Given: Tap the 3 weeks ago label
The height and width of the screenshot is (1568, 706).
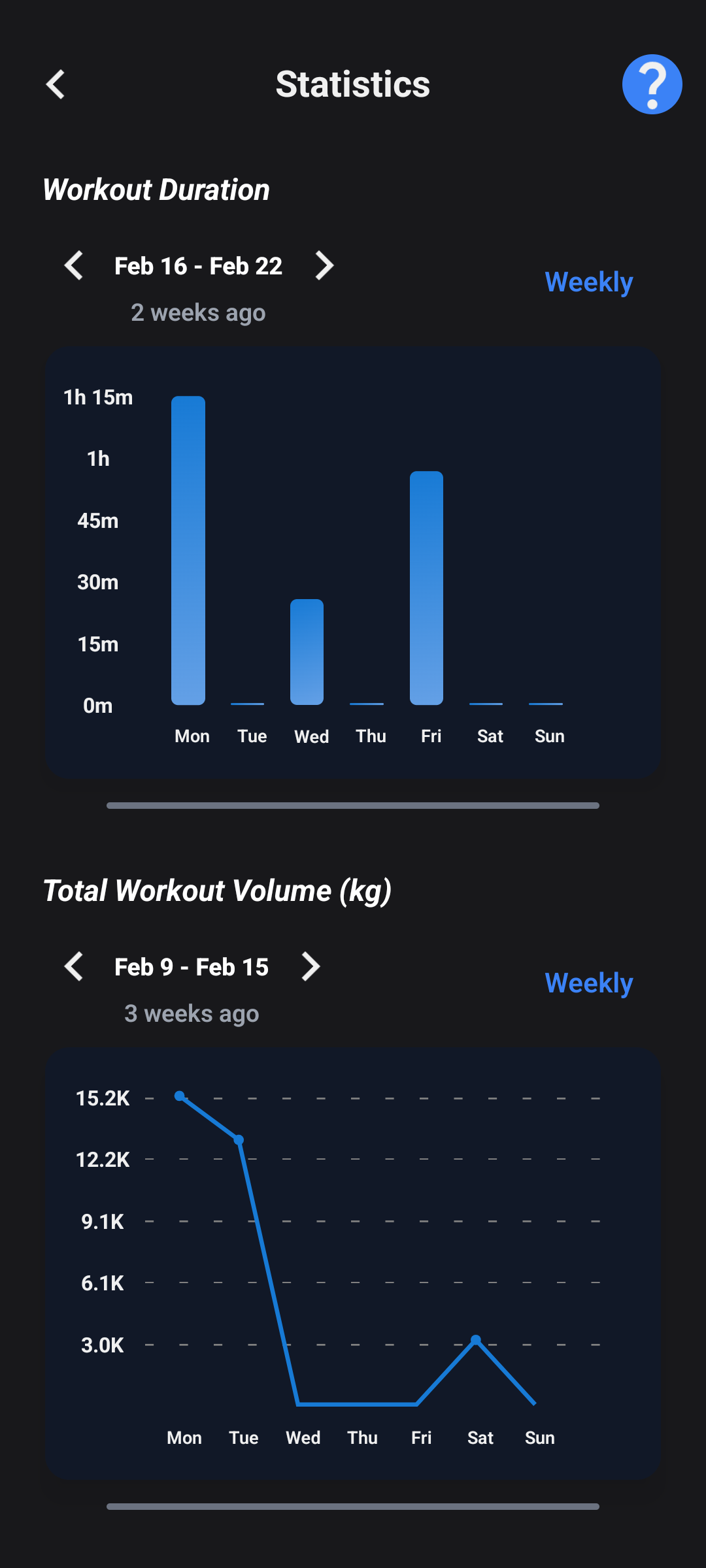Looking at the screenshot, I should [192, 1013].
